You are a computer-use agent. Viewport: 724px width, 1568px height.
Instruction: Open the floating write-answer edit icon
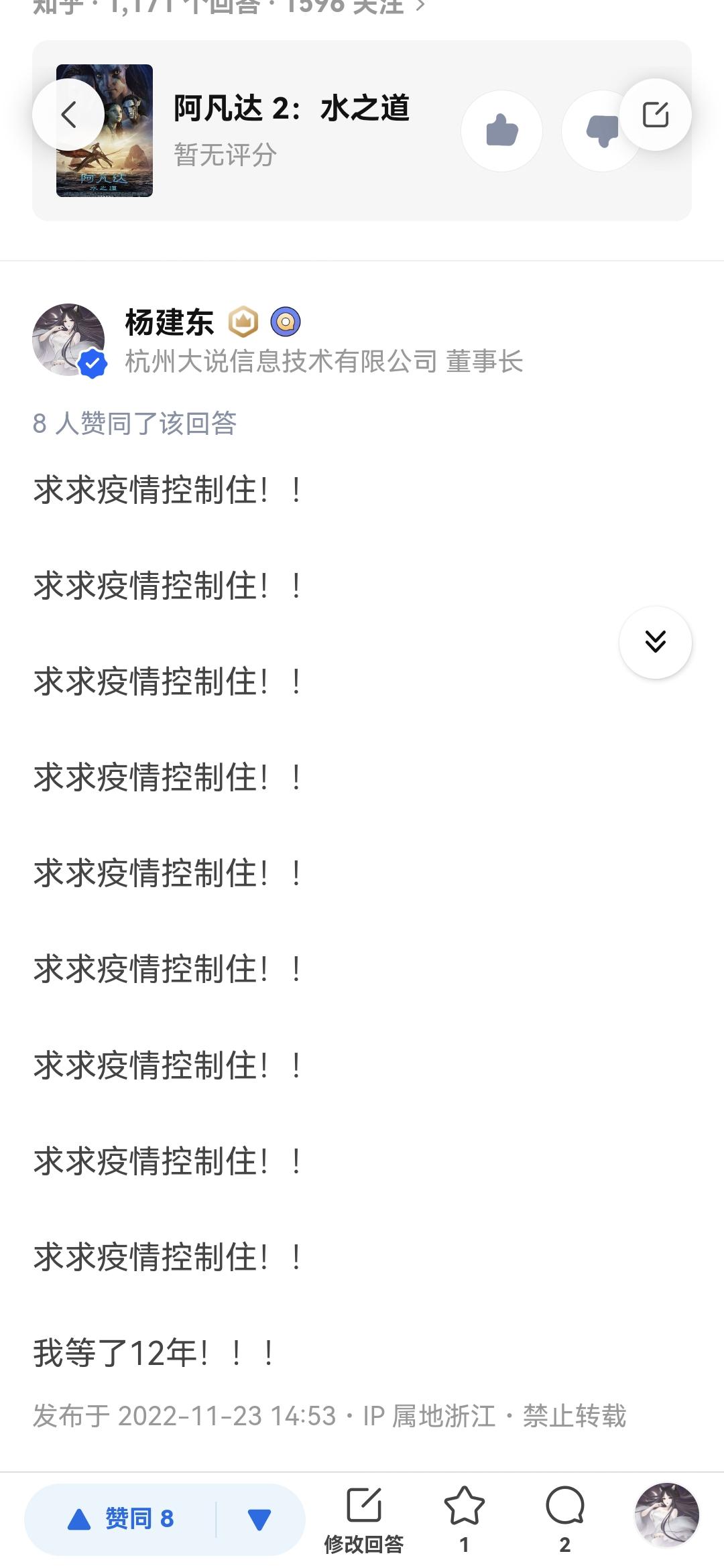tap(655, 115)
